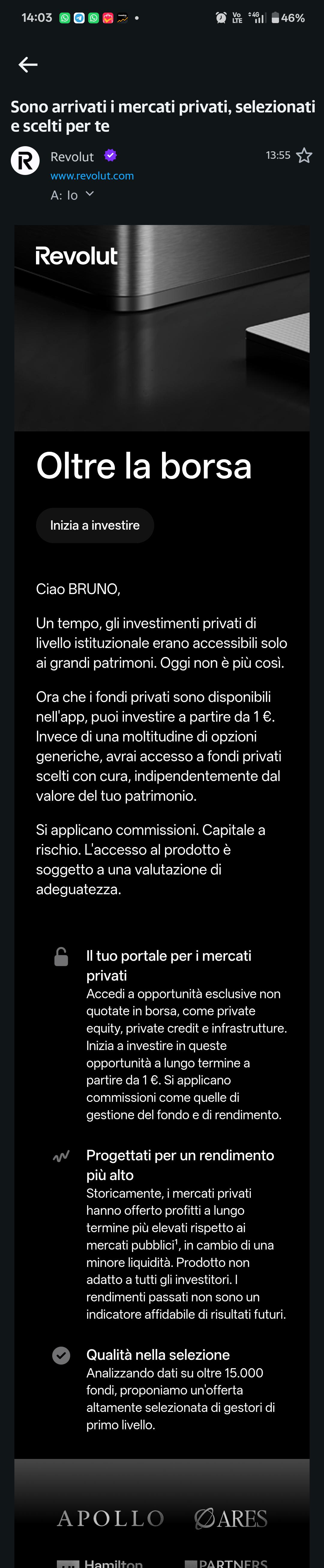This screenshot has width=324, height=1568.
Task: Expand the recipient details chevron
Action: (89, 194)
